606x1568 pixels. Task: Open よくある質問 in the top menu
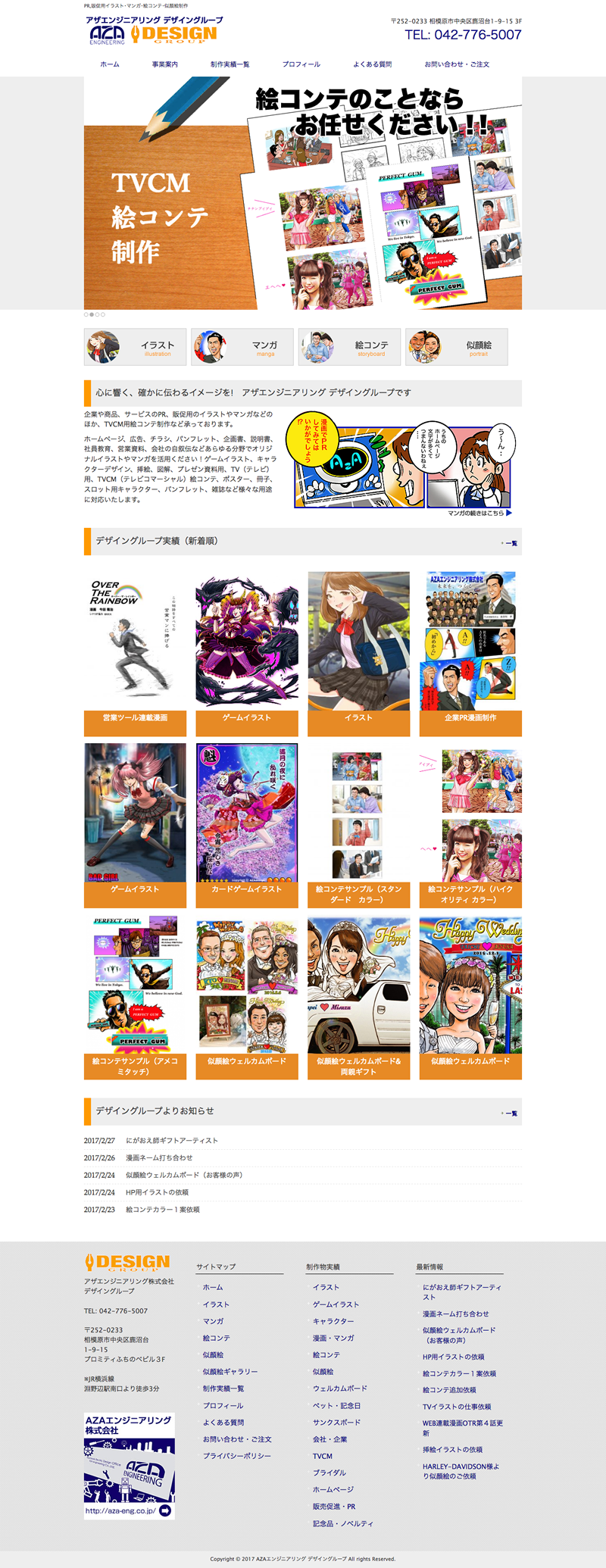(x=373, y=64)
